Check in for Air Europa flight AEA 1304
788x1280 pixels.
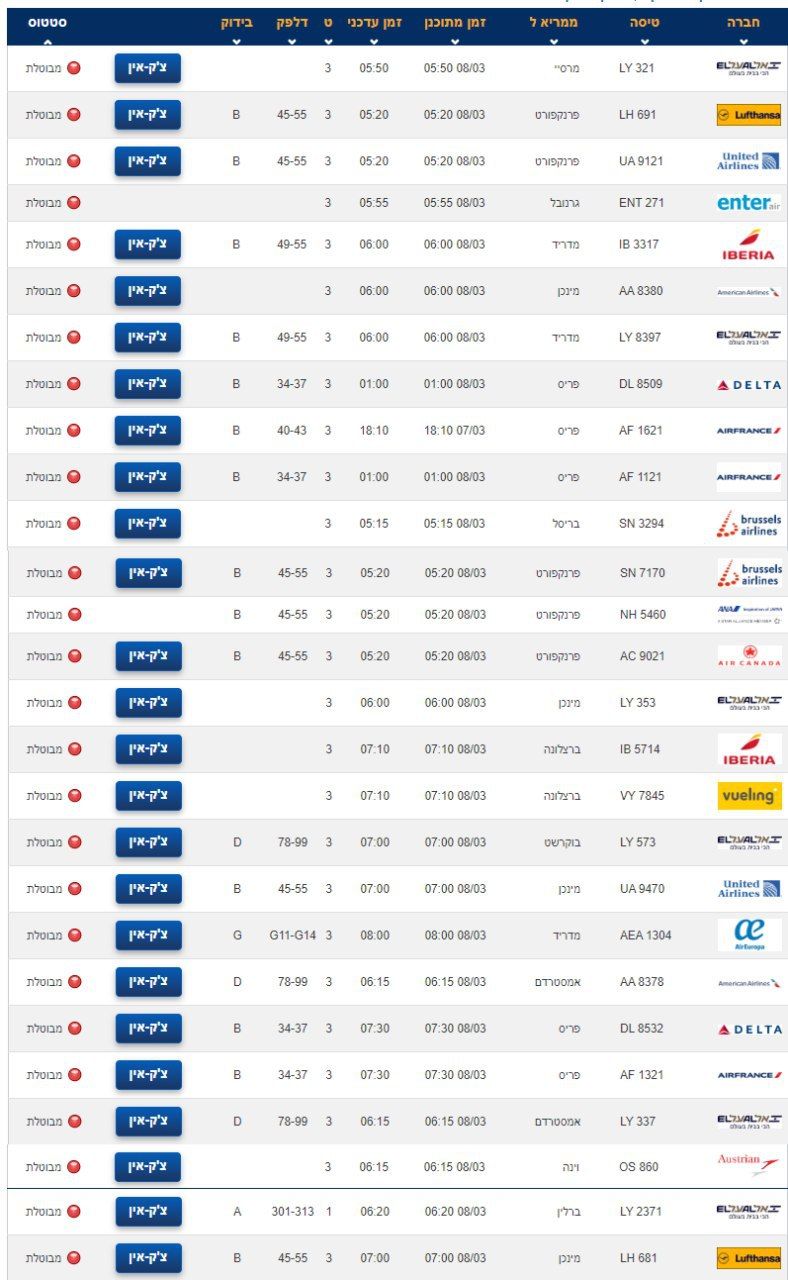click(147, 935)
